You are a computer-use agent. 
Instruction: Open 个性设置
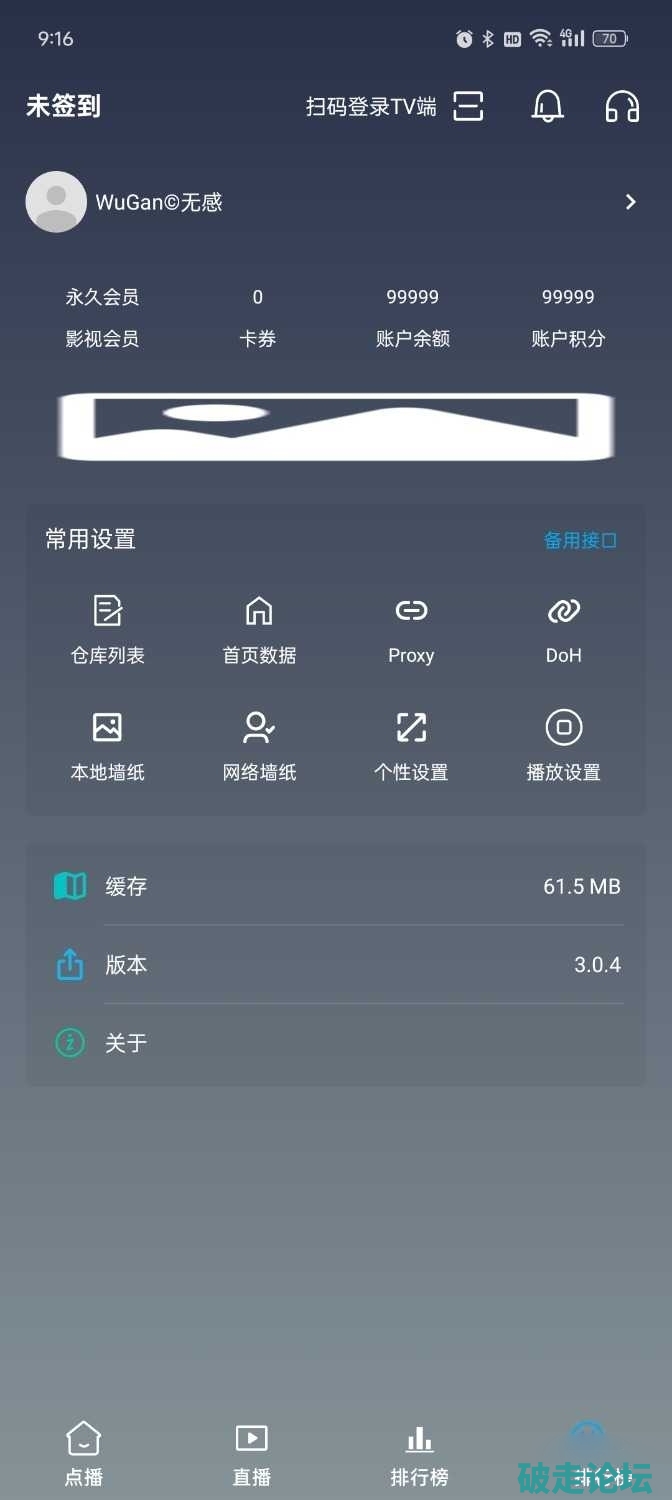411,746
